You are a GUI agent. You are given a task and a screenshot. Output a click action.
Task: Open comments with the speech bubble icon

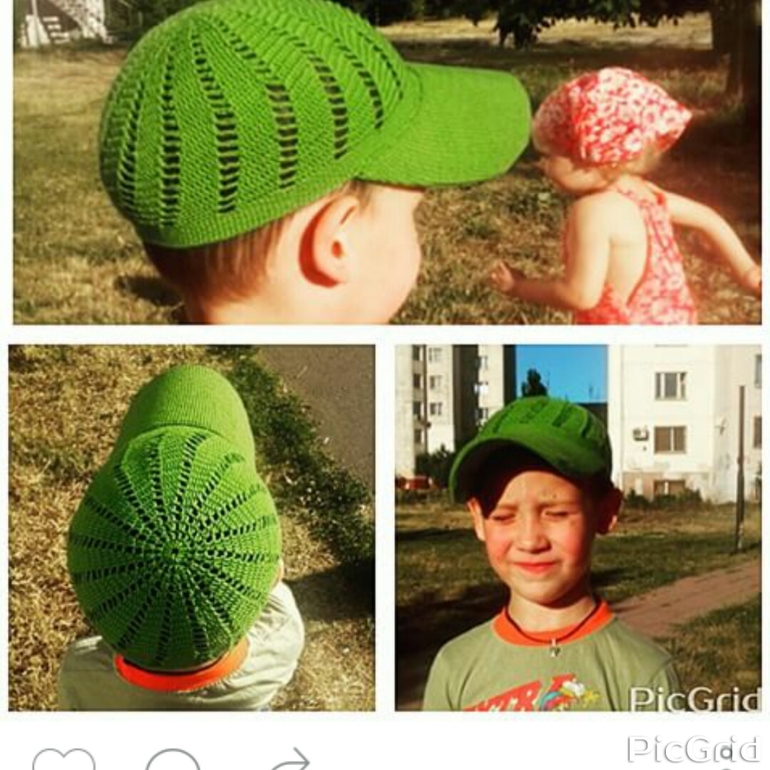[172, 760]
